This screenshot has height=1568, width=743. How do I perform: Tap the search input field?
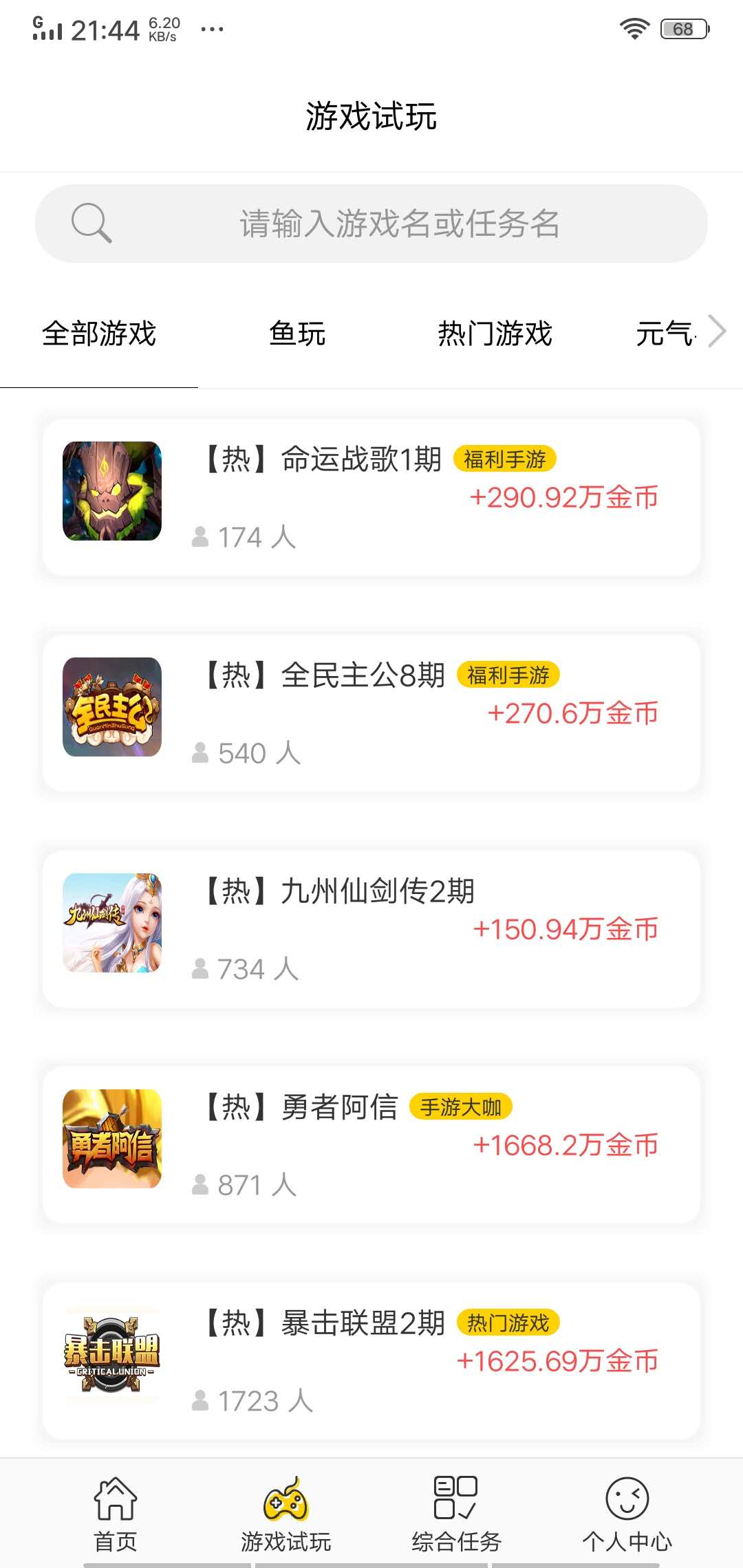(x=399, y=222)
